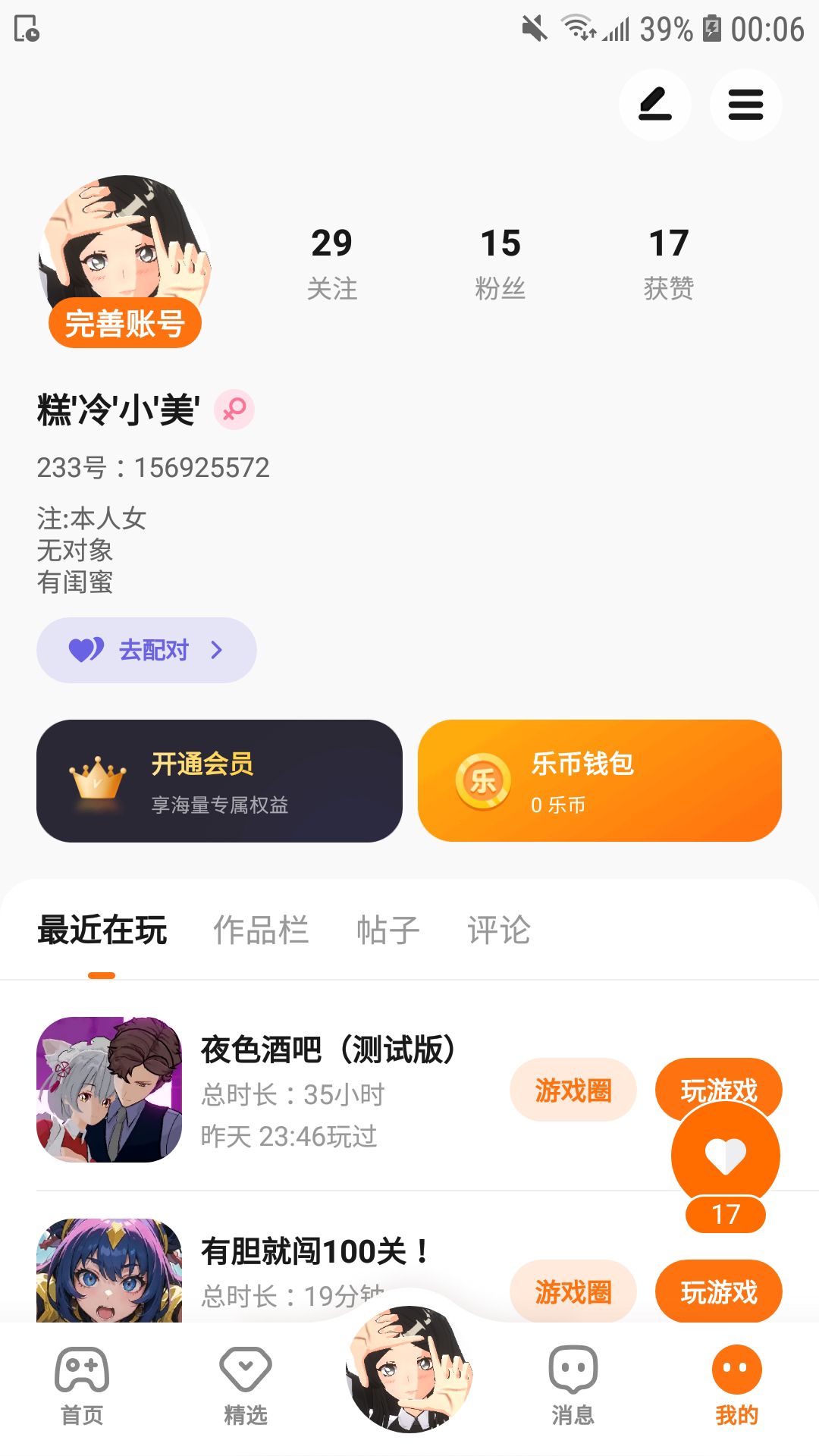This screenshot has width=819, height=1456.
Task: Switch to the 作品栏 tab
Action: tap(261, 930)
